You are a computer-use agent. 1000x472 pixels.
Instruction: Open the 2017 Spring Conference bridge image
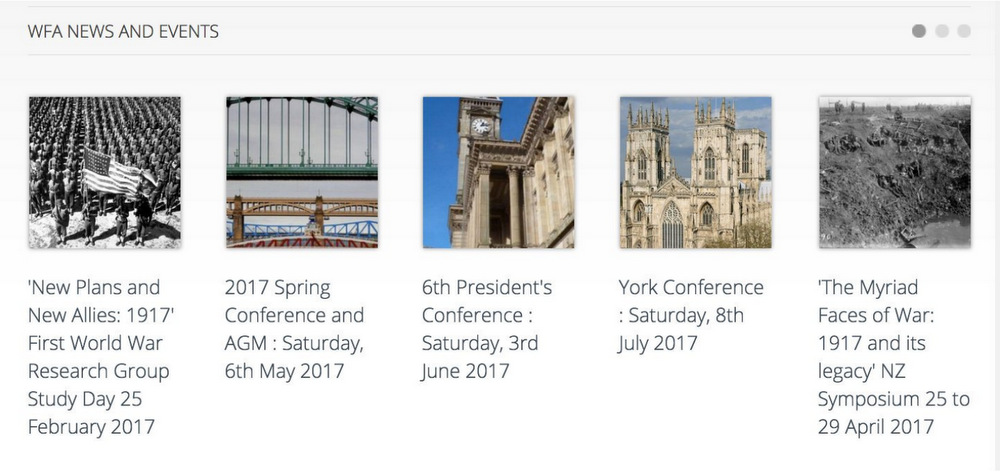[301, 172]
